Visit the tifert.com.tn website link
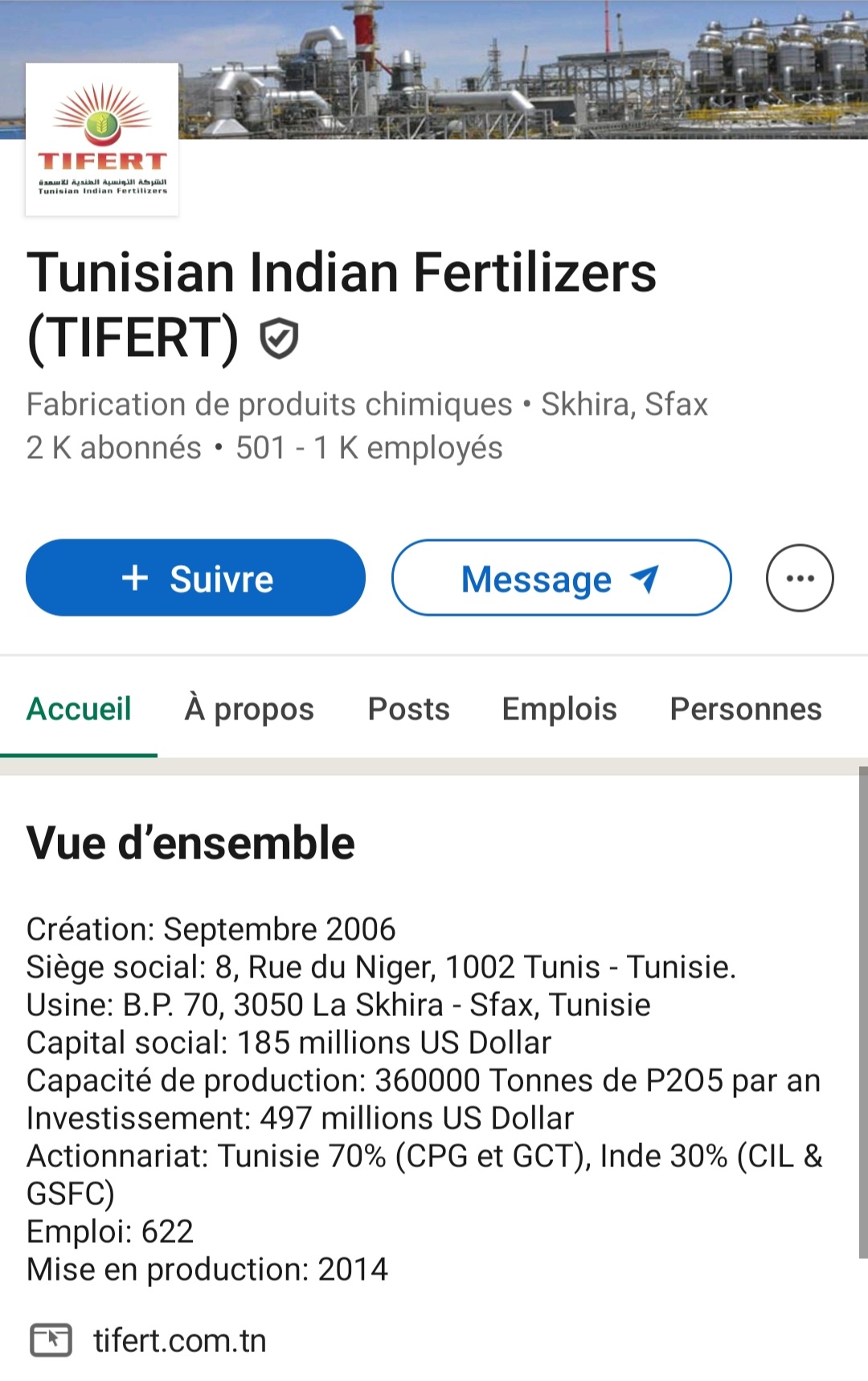 (178, 1339)
